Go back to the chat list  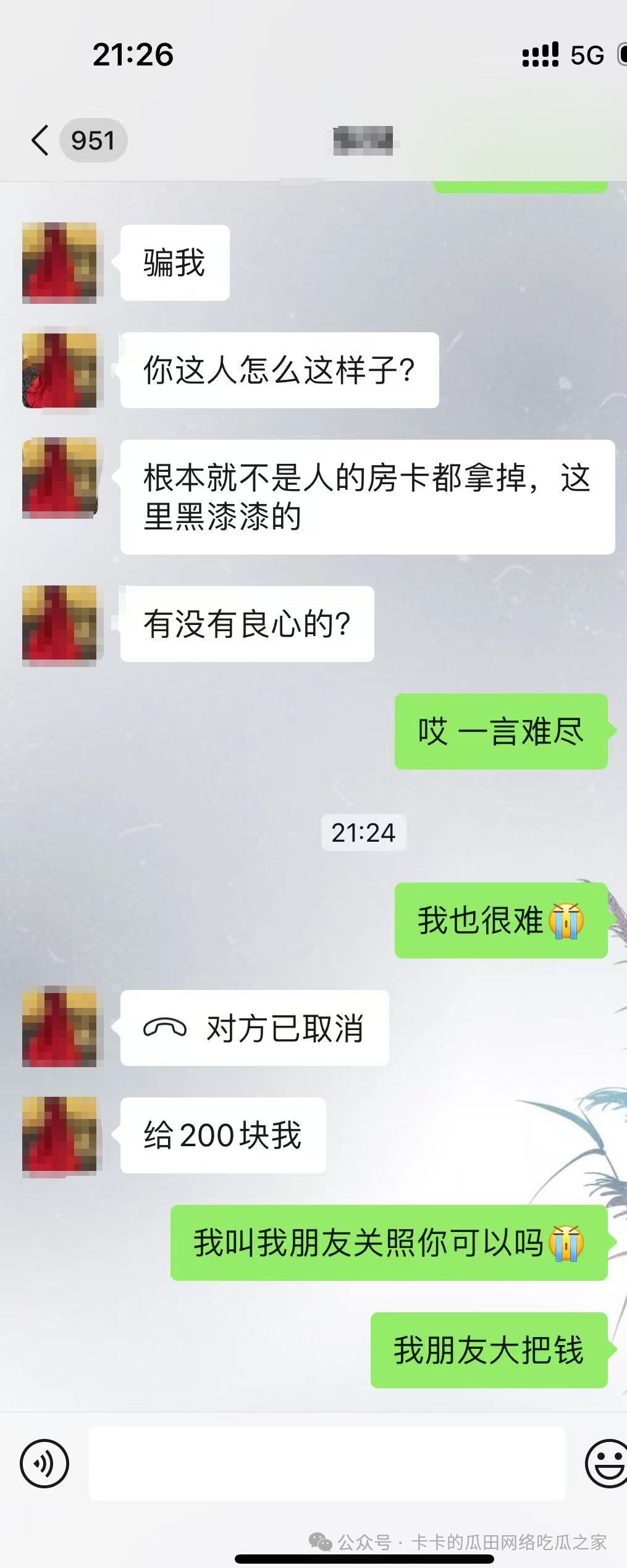(x=41, y=140)
